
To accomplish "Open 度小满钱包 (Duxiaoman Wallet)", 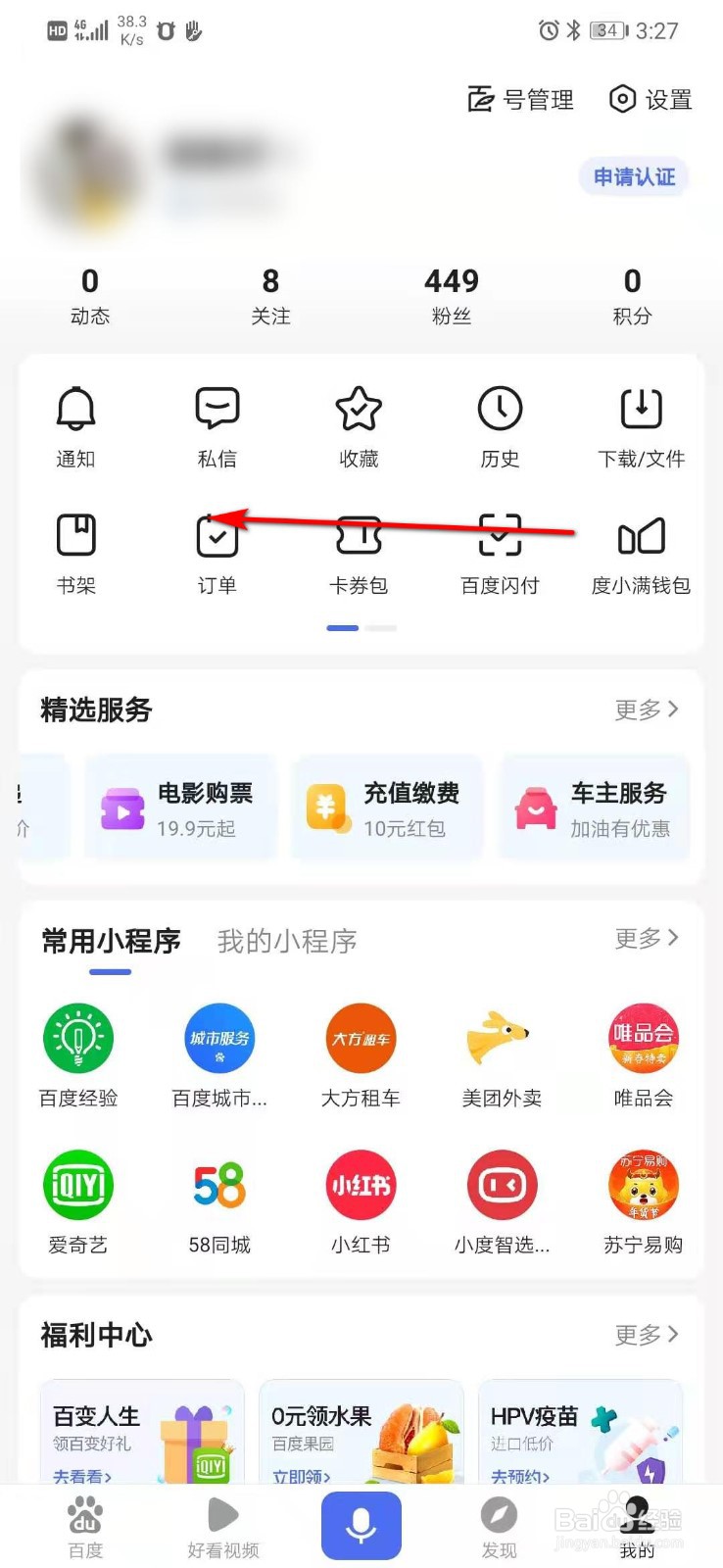I will 641,549.
